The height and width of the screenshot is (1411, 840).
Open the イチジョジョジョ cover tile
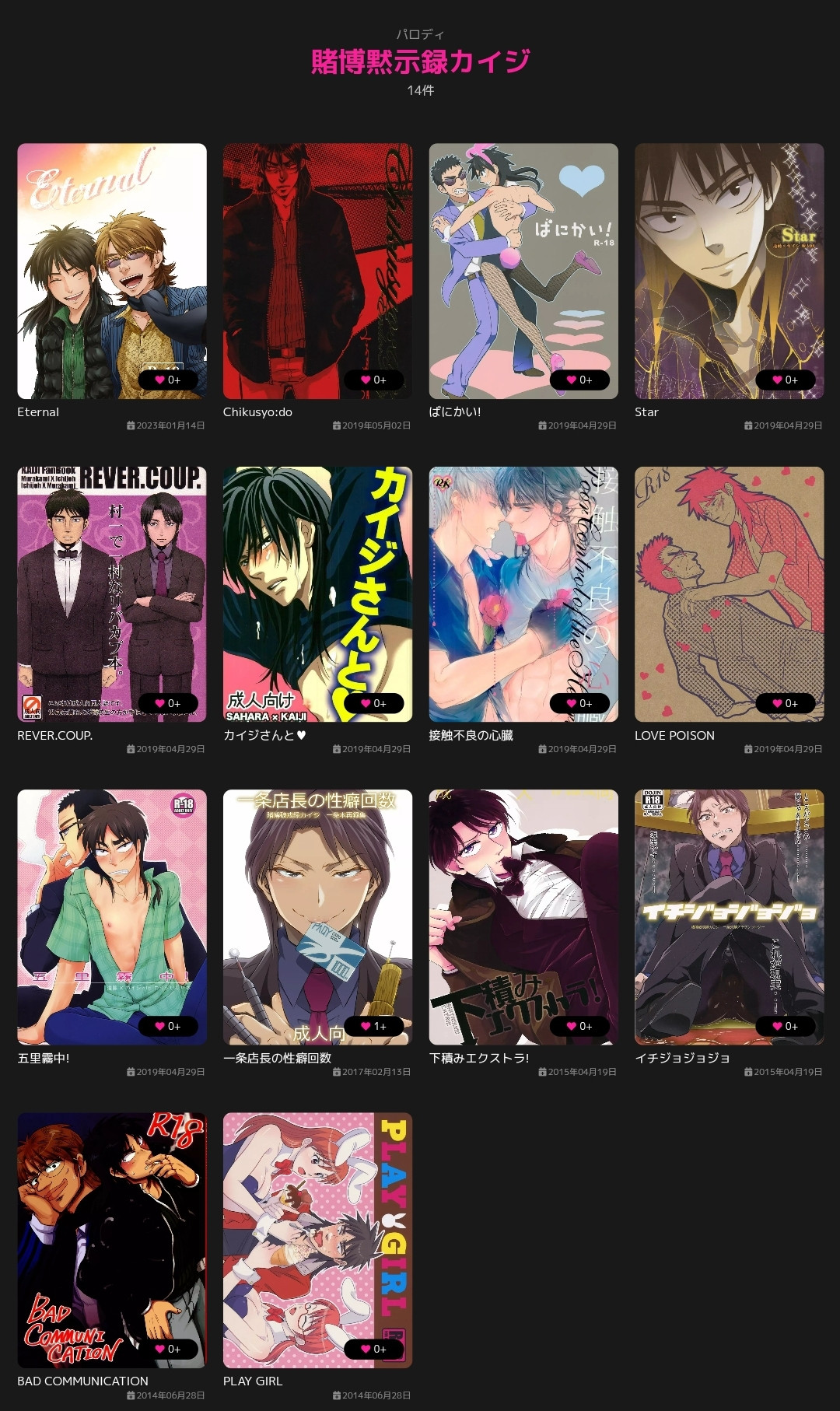pyautogui.click(x=729, y=917)
